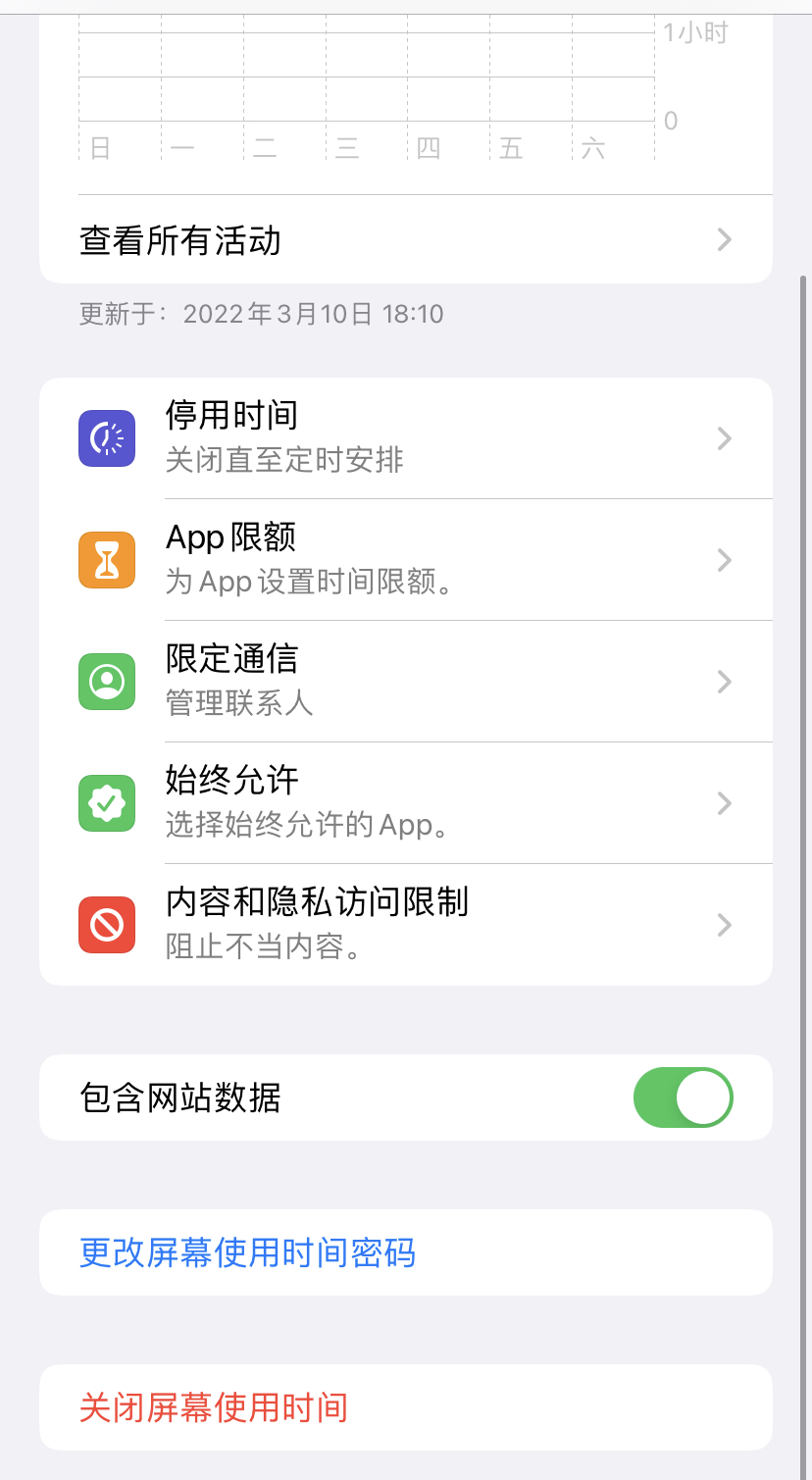The width and height of the screenshot is (812, 1480).
Task: Tap the Downtime (停用时间) purple clock icon
Action: tap(106, 438)
